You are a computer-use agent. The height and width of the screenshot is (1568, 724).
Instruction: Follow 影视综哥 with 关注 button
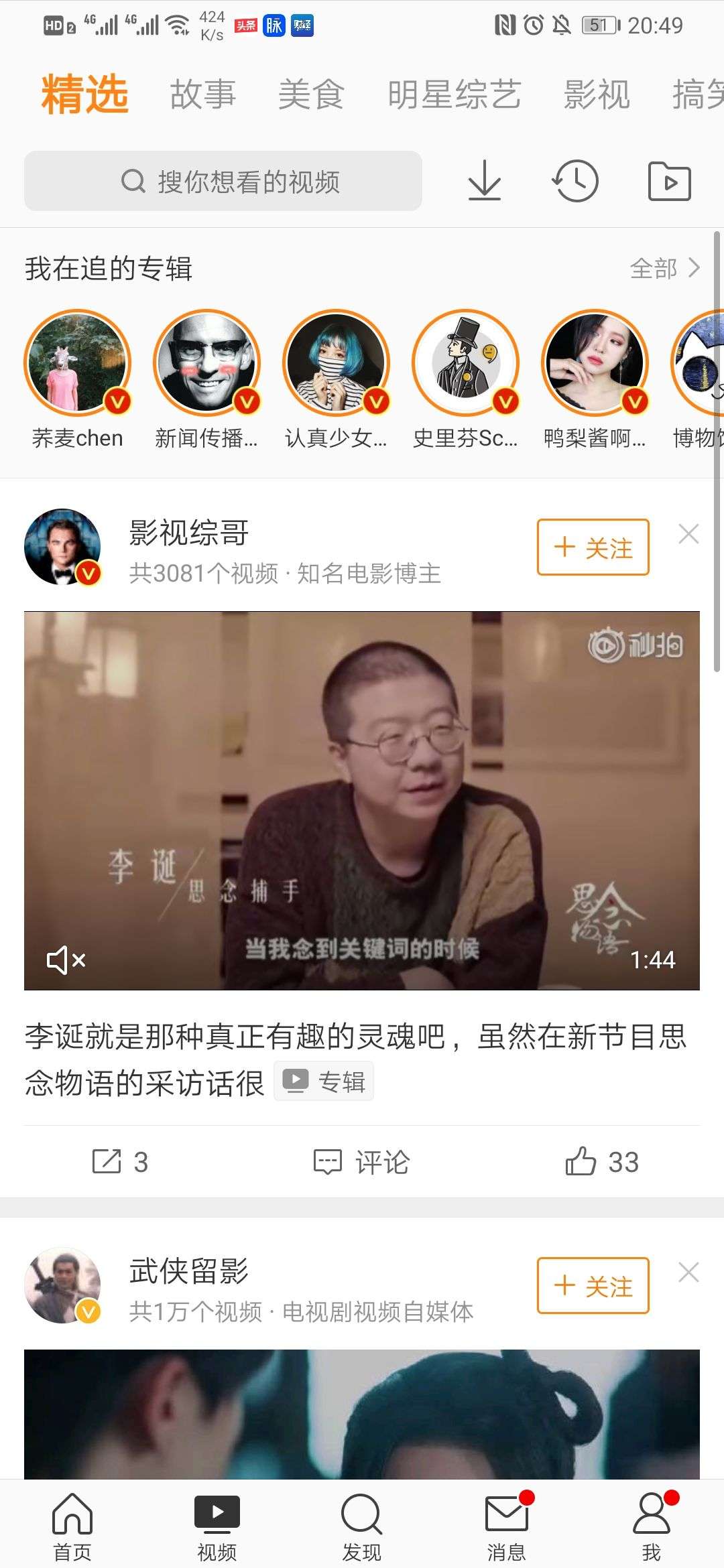593,547
